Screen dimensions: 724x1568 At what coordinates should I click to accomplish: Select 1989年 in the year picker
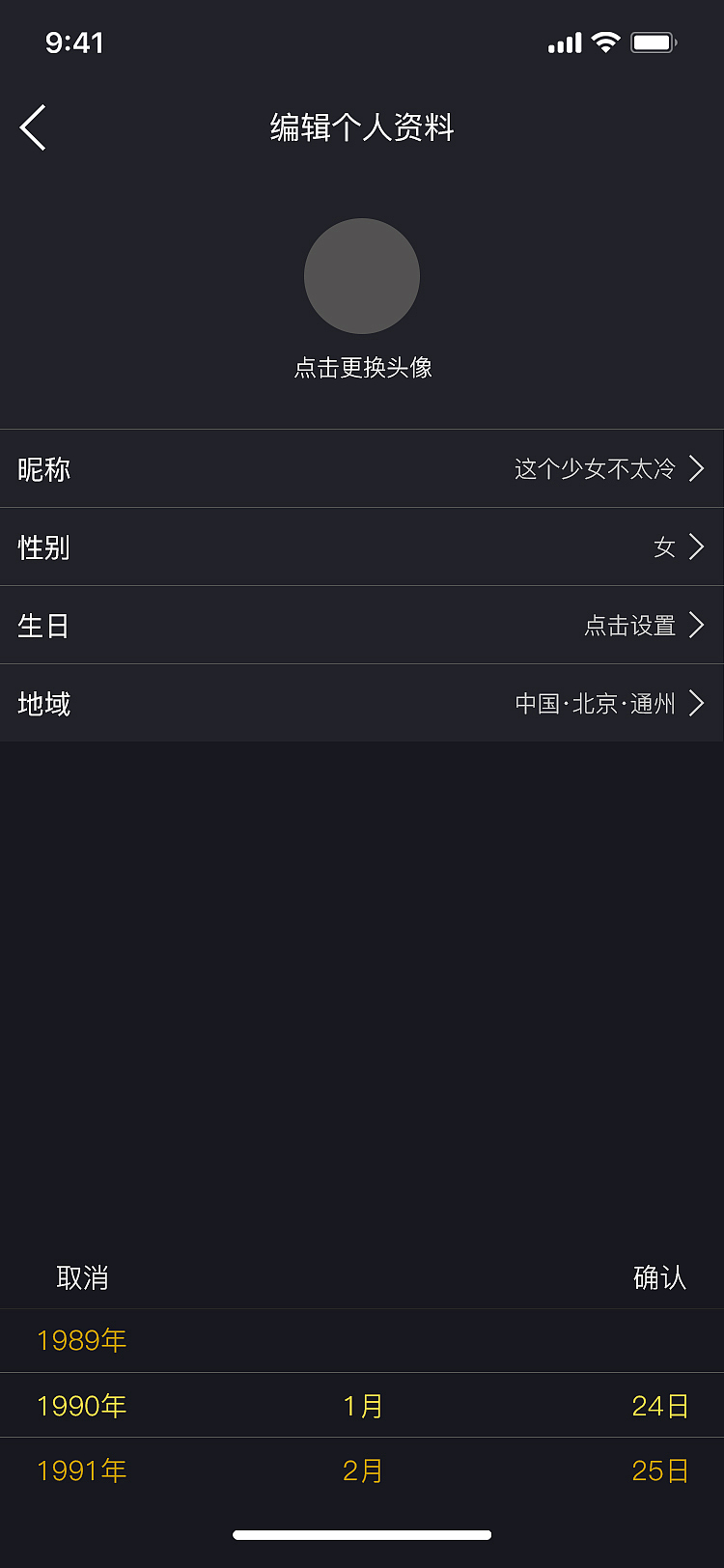tap(82, 1340)
